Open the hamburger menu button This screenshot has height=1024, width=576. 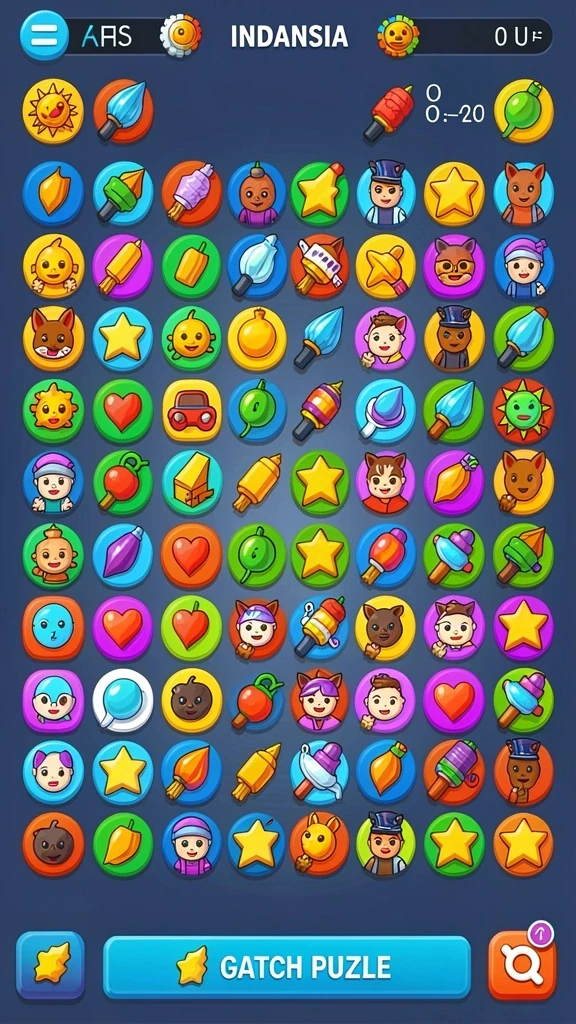(x=43, y=37)
